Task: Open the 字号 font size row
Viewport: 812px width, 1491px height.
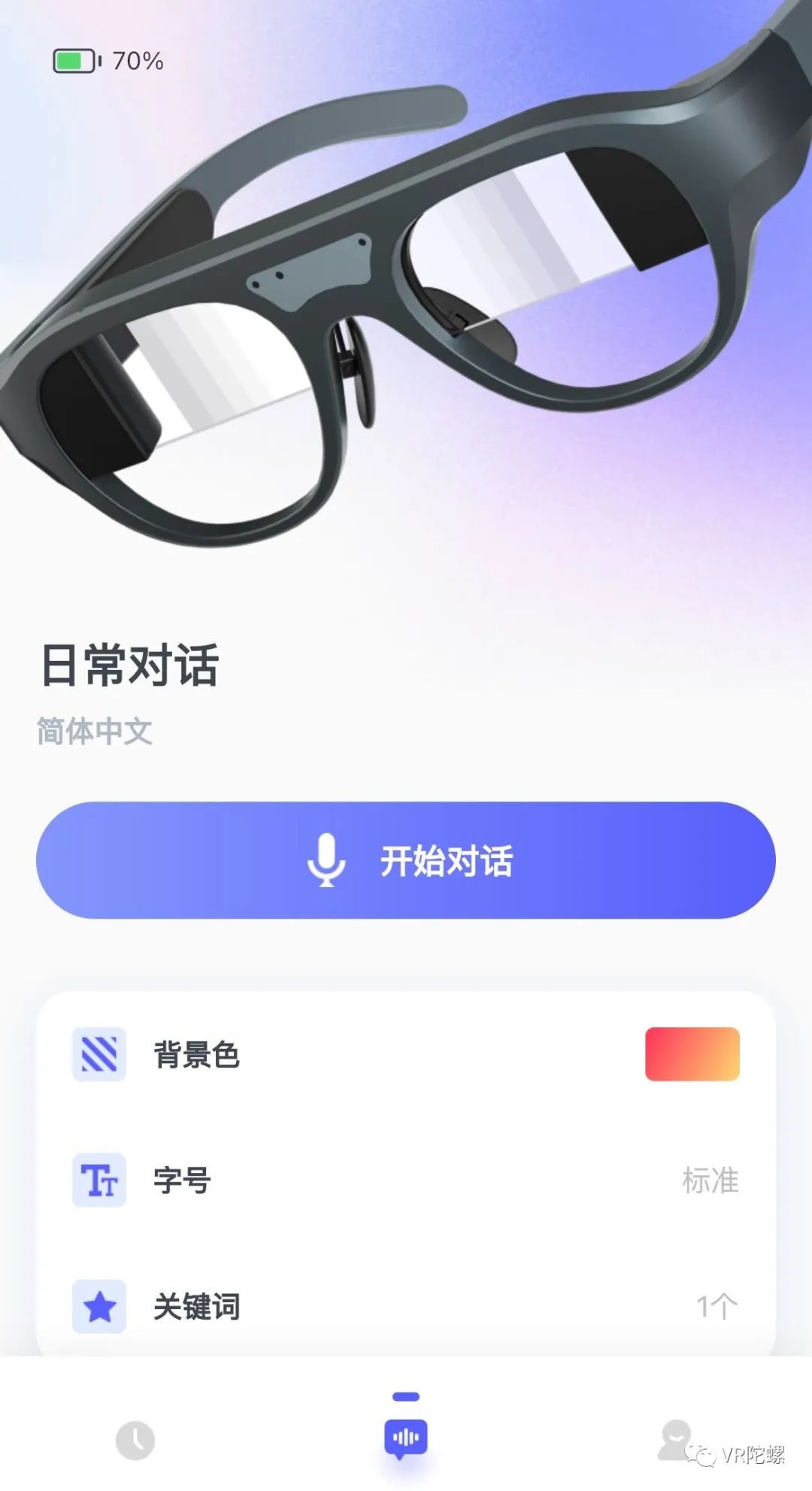Action: [x=406, y=1180]
